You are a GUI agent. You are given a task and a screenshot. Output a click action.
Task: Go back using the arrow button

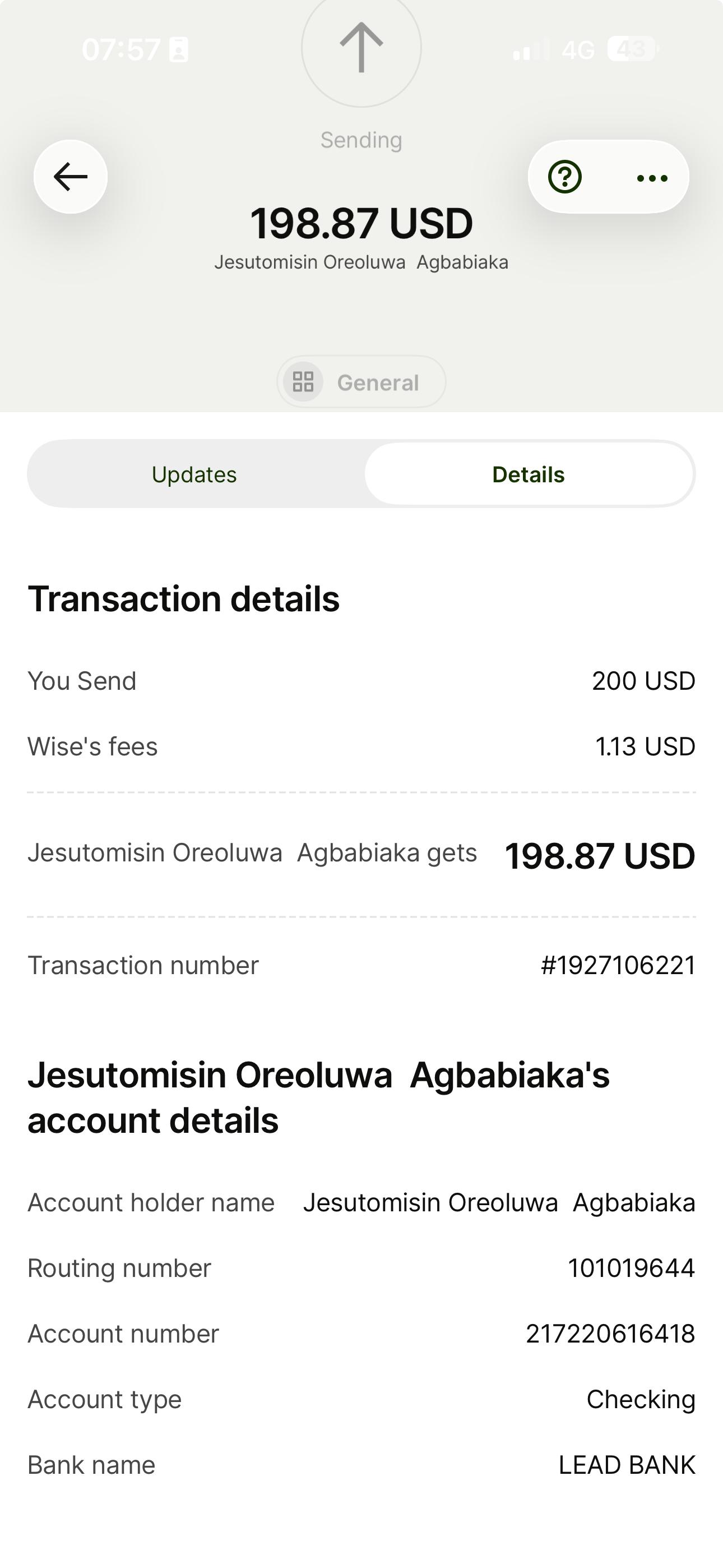pos(71,177)
